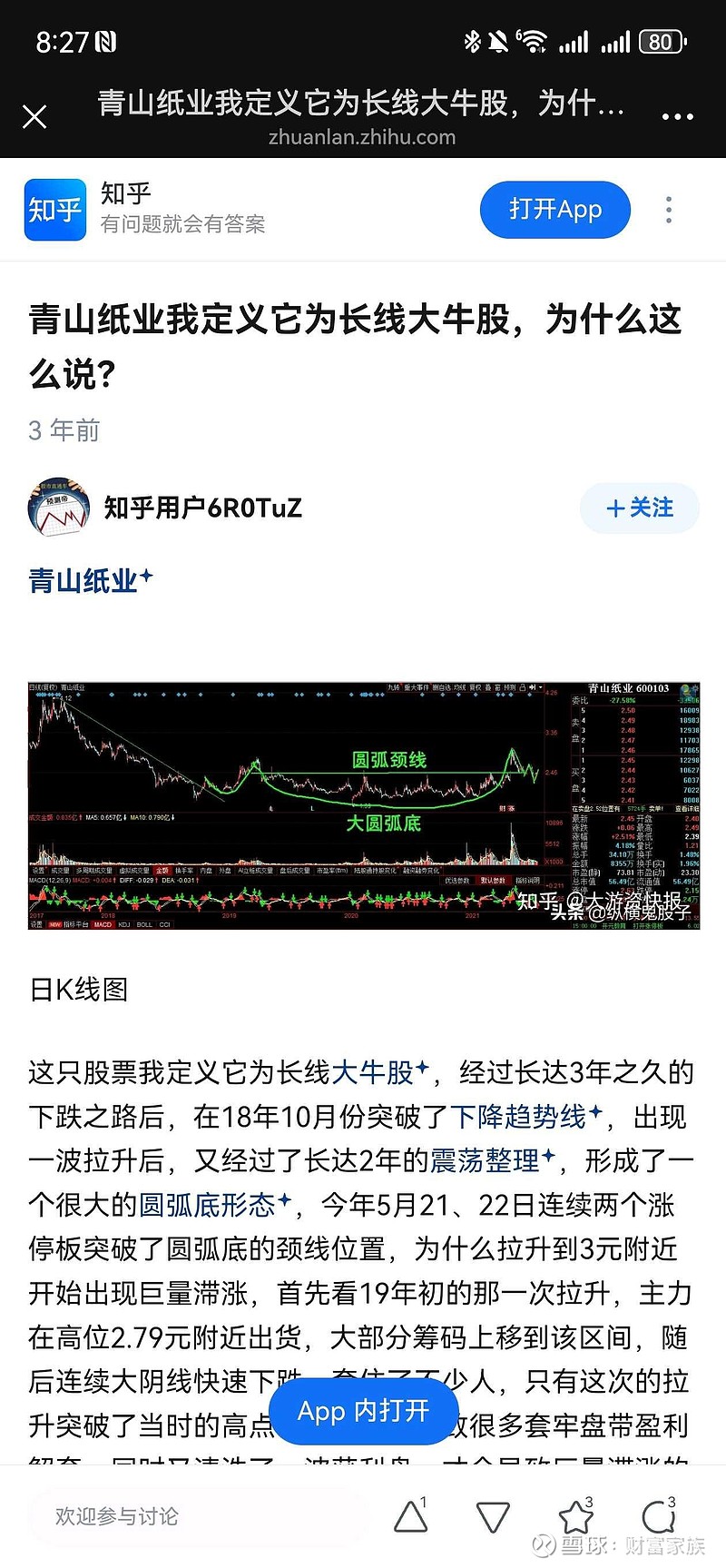View the daily K-line chart image
726x1568 pixels.
point(364,806)
